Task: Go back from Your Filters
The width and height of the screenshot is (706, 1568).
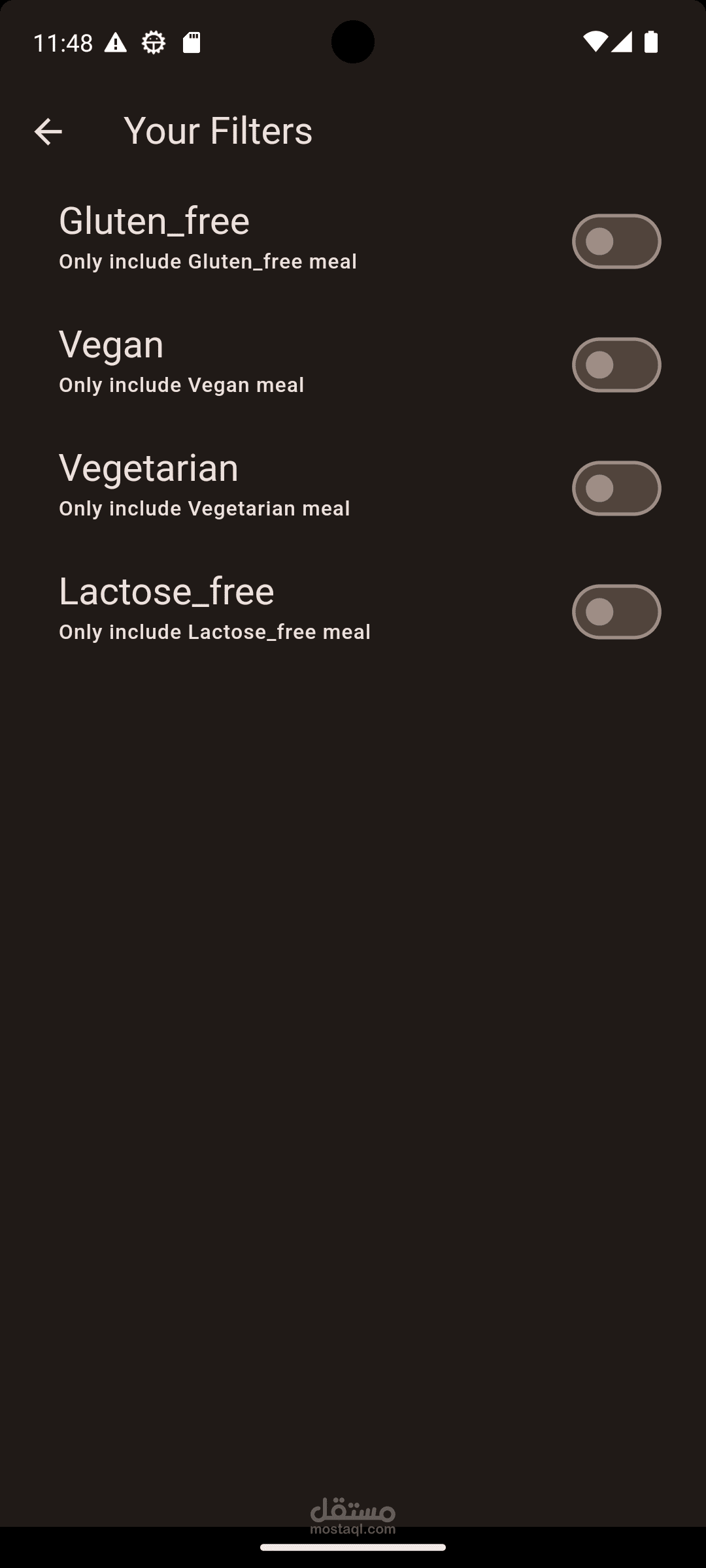Action: click(x=48, y=131)
